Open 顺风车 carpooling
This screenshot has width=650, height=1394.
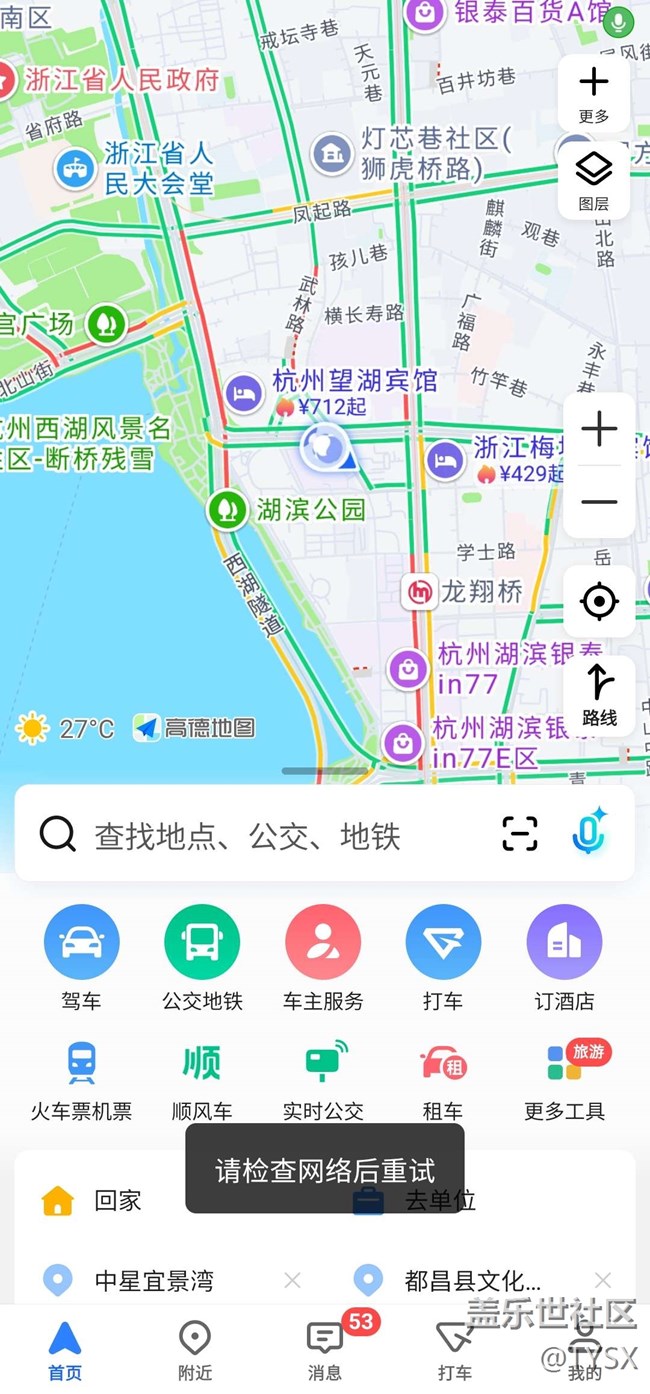202,1078
